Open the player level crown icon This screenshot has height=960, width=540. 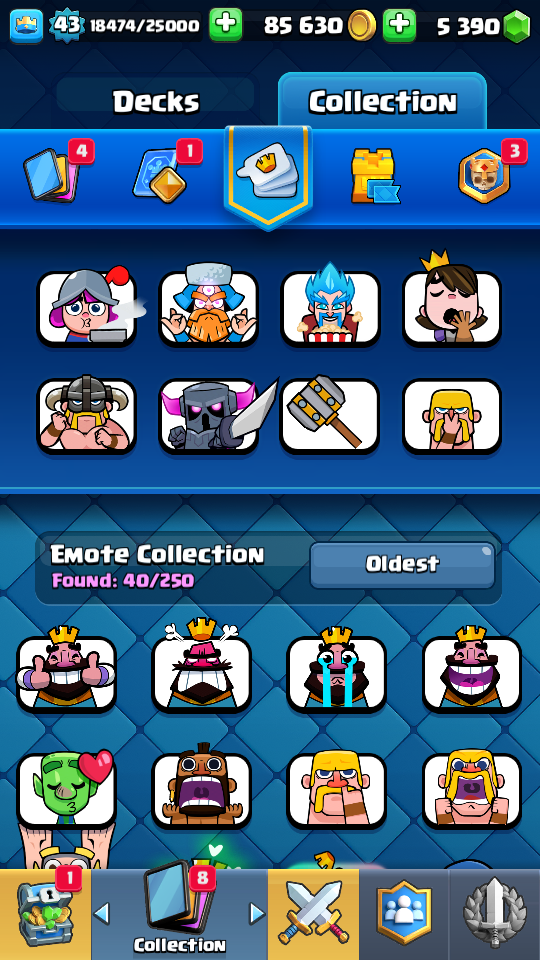(x=26, y=26)
